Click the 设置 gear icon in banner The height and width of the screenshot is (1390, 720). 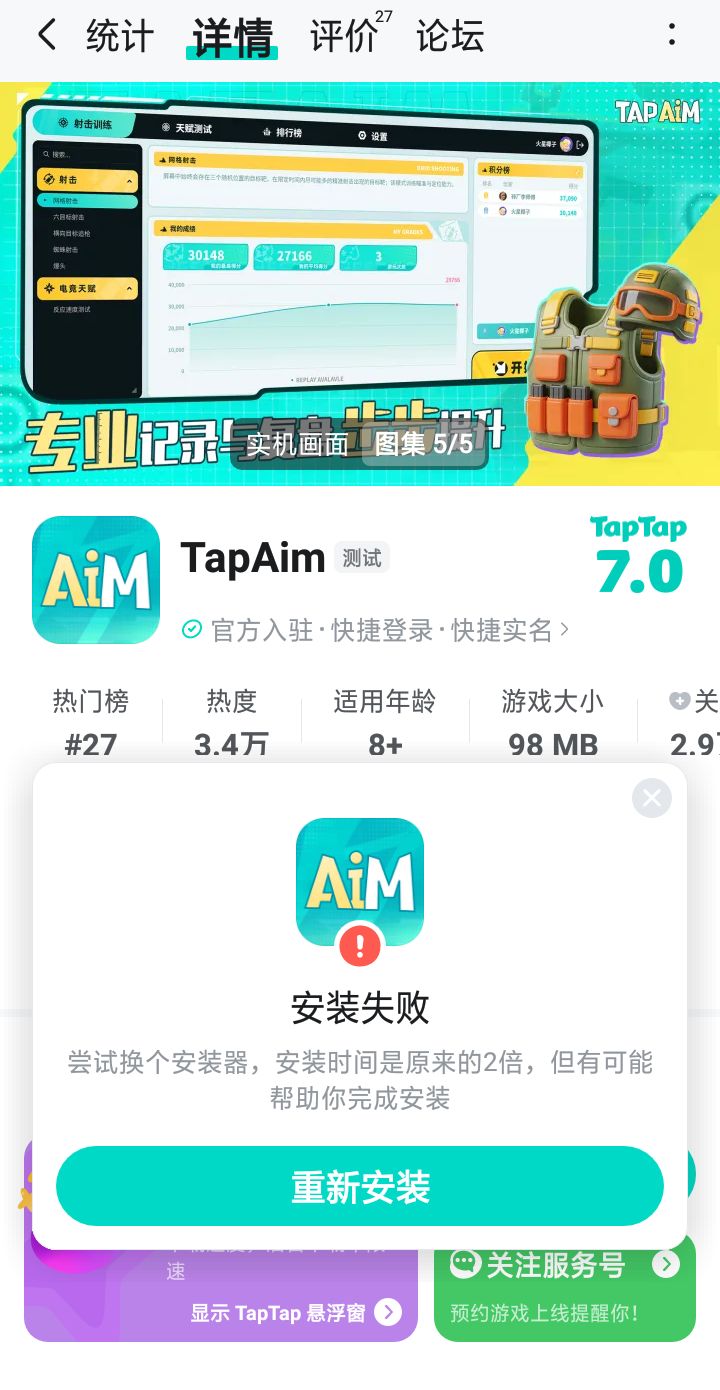363,131
